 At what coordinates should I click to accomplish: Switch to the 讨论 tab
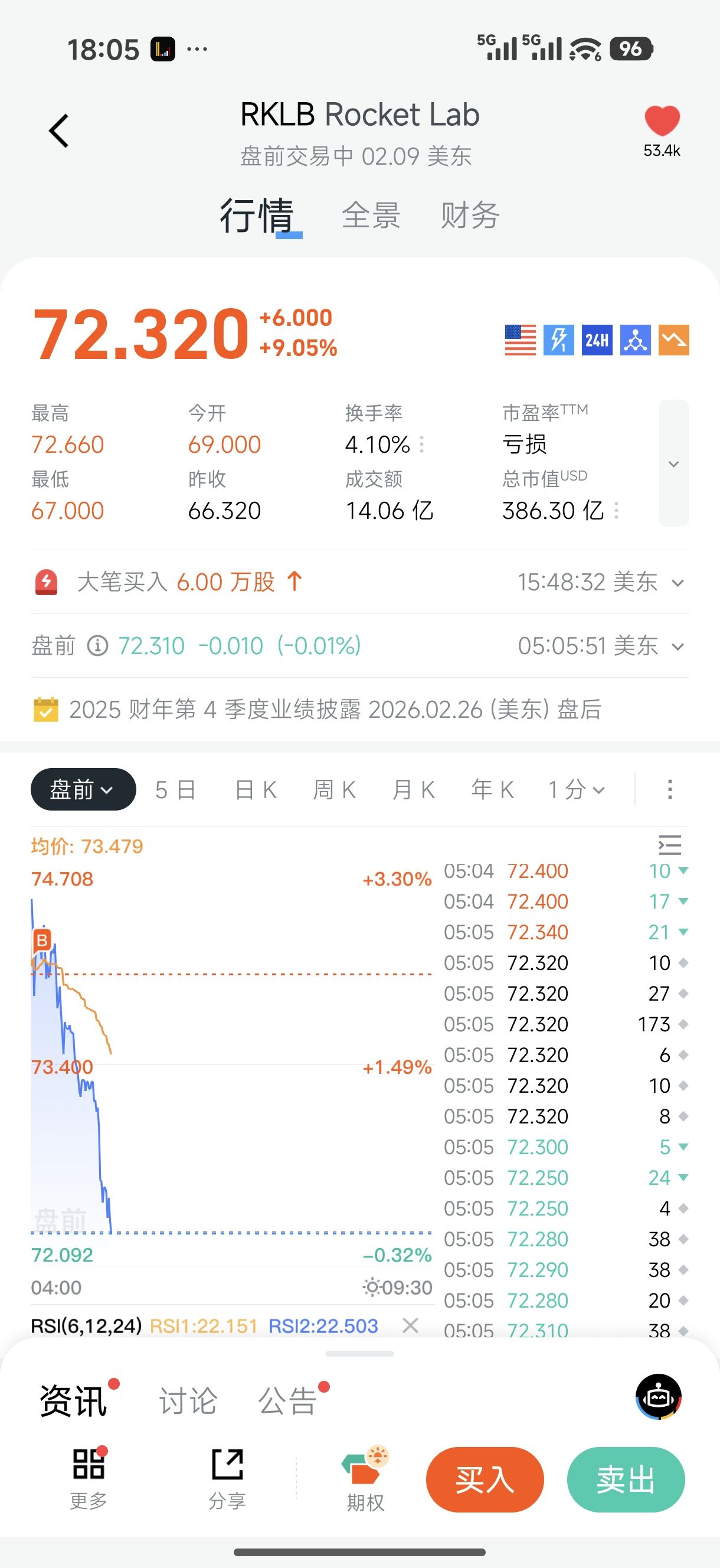pos(188,1400)
